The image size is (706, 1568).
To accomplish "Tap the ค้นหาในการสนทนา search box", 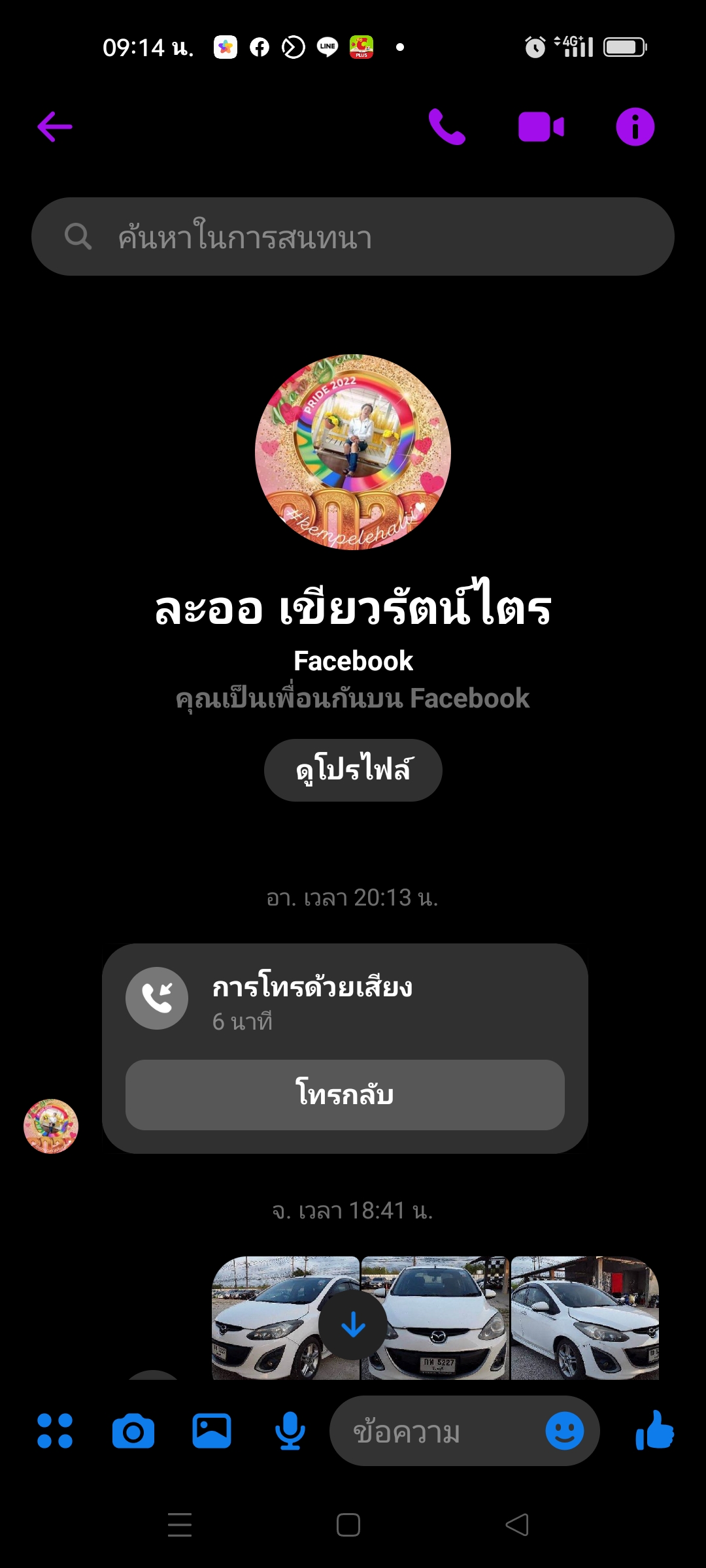I will 353,237.
